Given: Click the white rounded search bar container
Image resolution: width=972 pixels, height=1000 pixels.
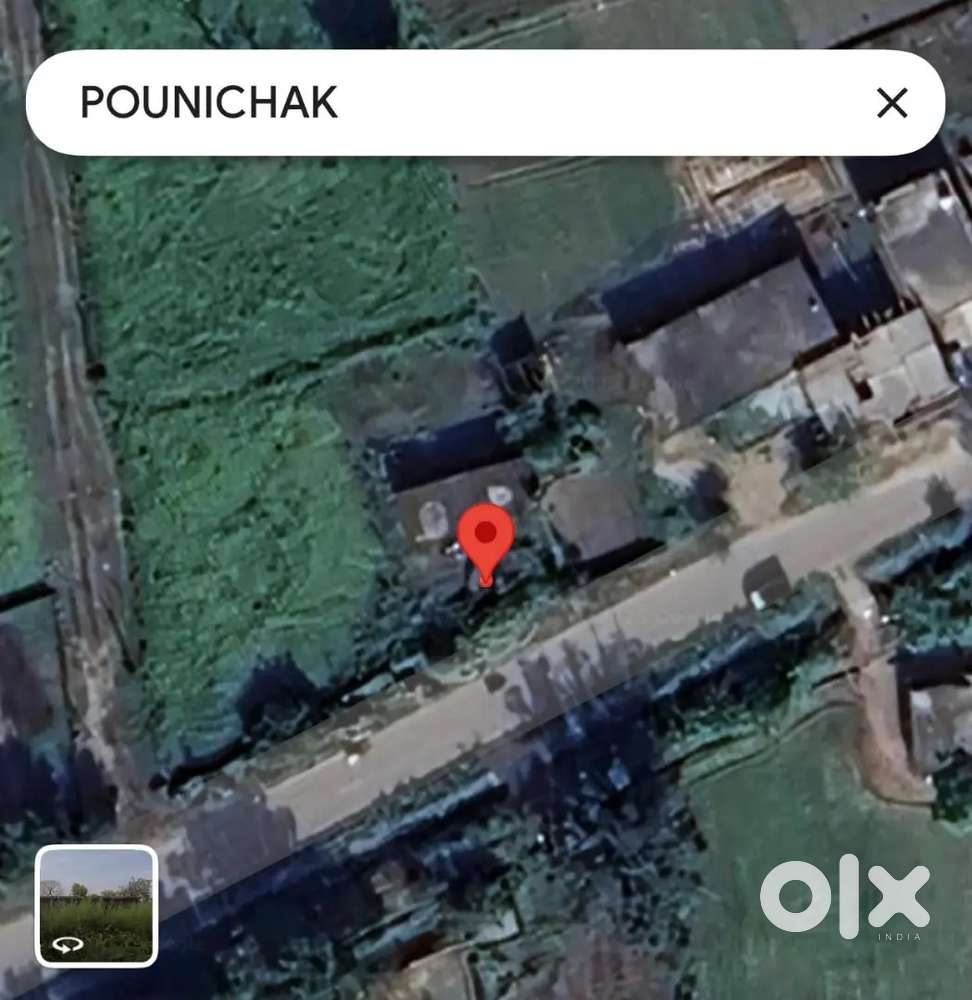Looking at the screenshot, I should point(486,104).
